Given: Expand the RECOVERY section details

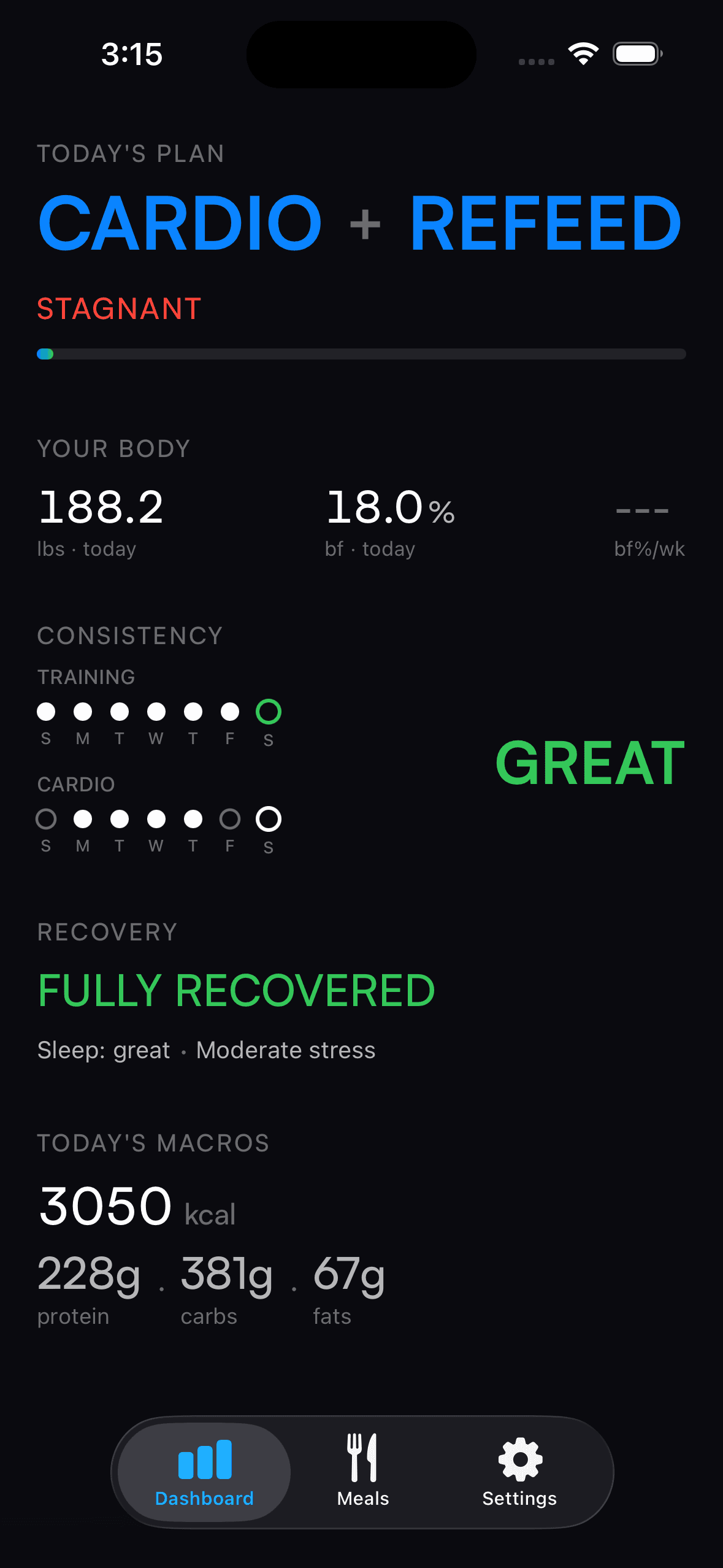Looking at the screenshot, I should pyautogui.click(x=107, y=931).
